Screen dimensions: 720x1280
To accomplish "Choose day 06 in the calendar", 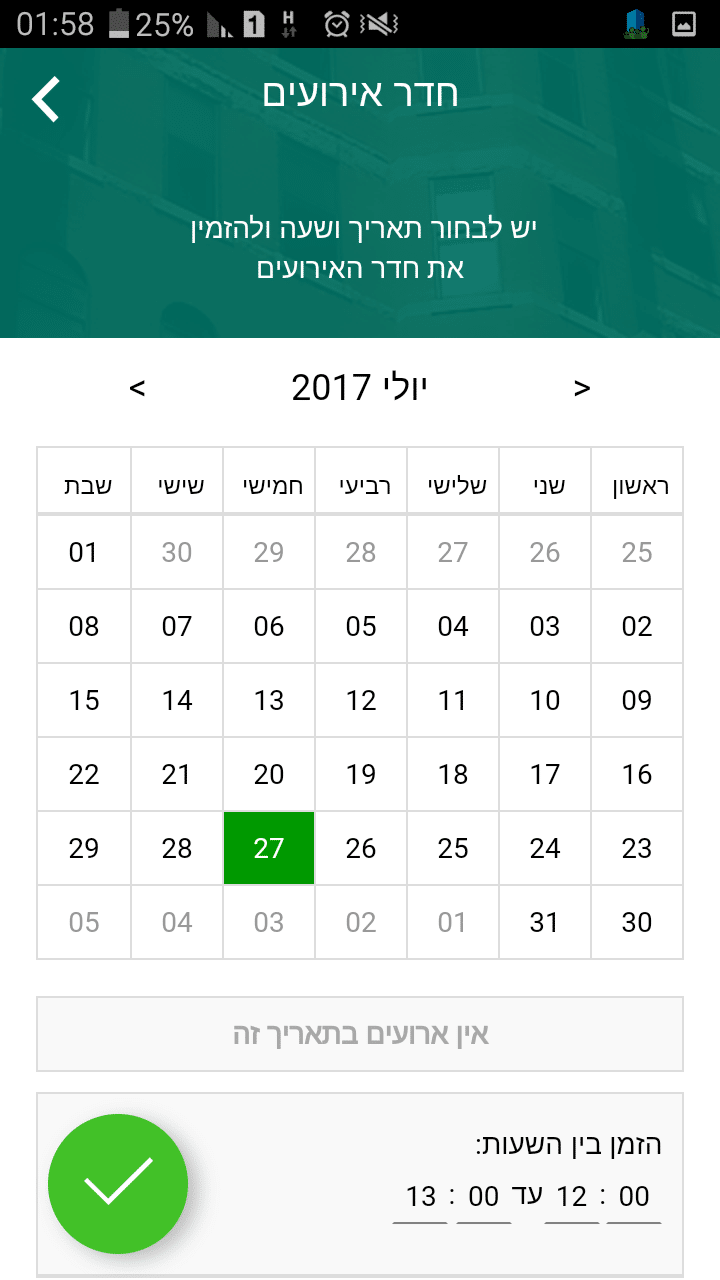I will [269, 626].
